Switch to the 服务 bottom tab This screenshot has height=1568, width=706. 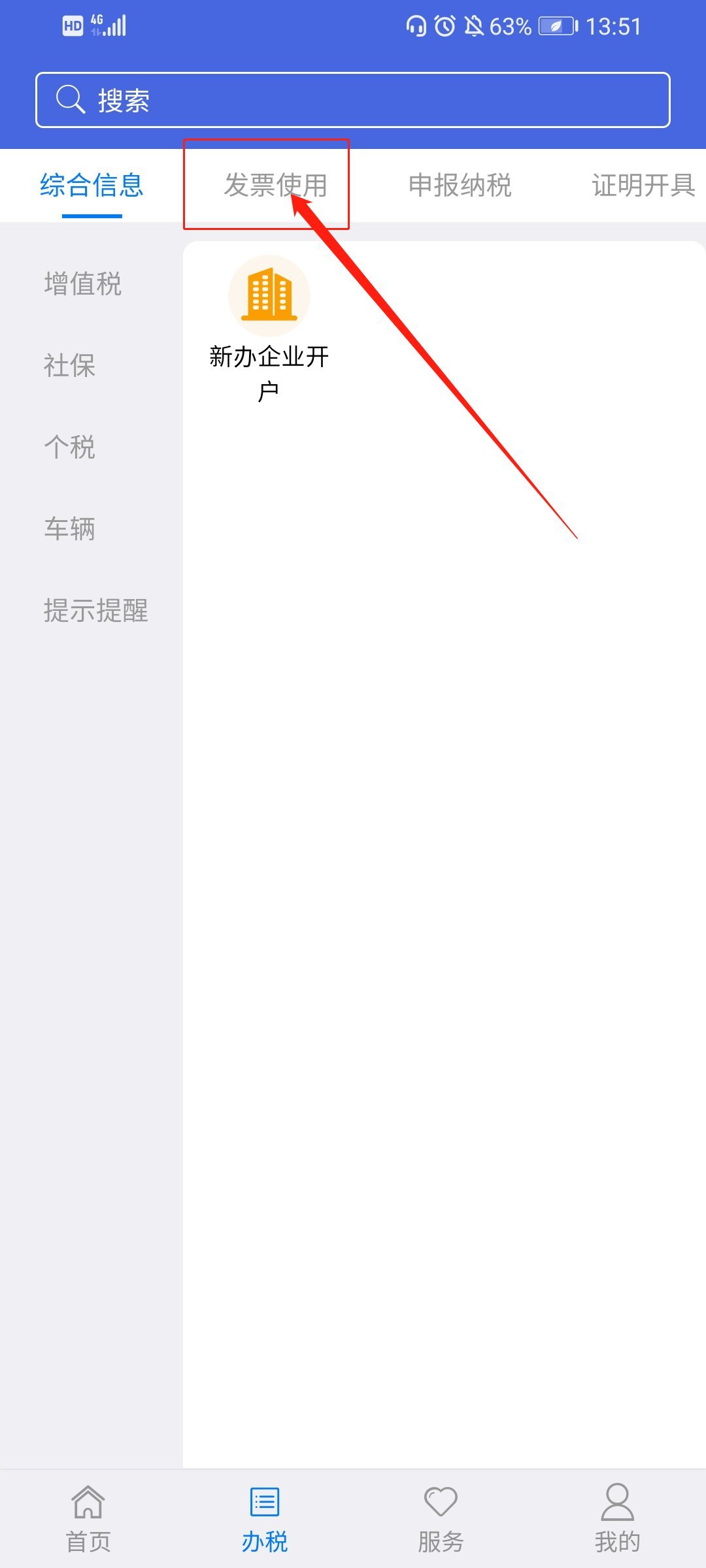(441, 1519)
